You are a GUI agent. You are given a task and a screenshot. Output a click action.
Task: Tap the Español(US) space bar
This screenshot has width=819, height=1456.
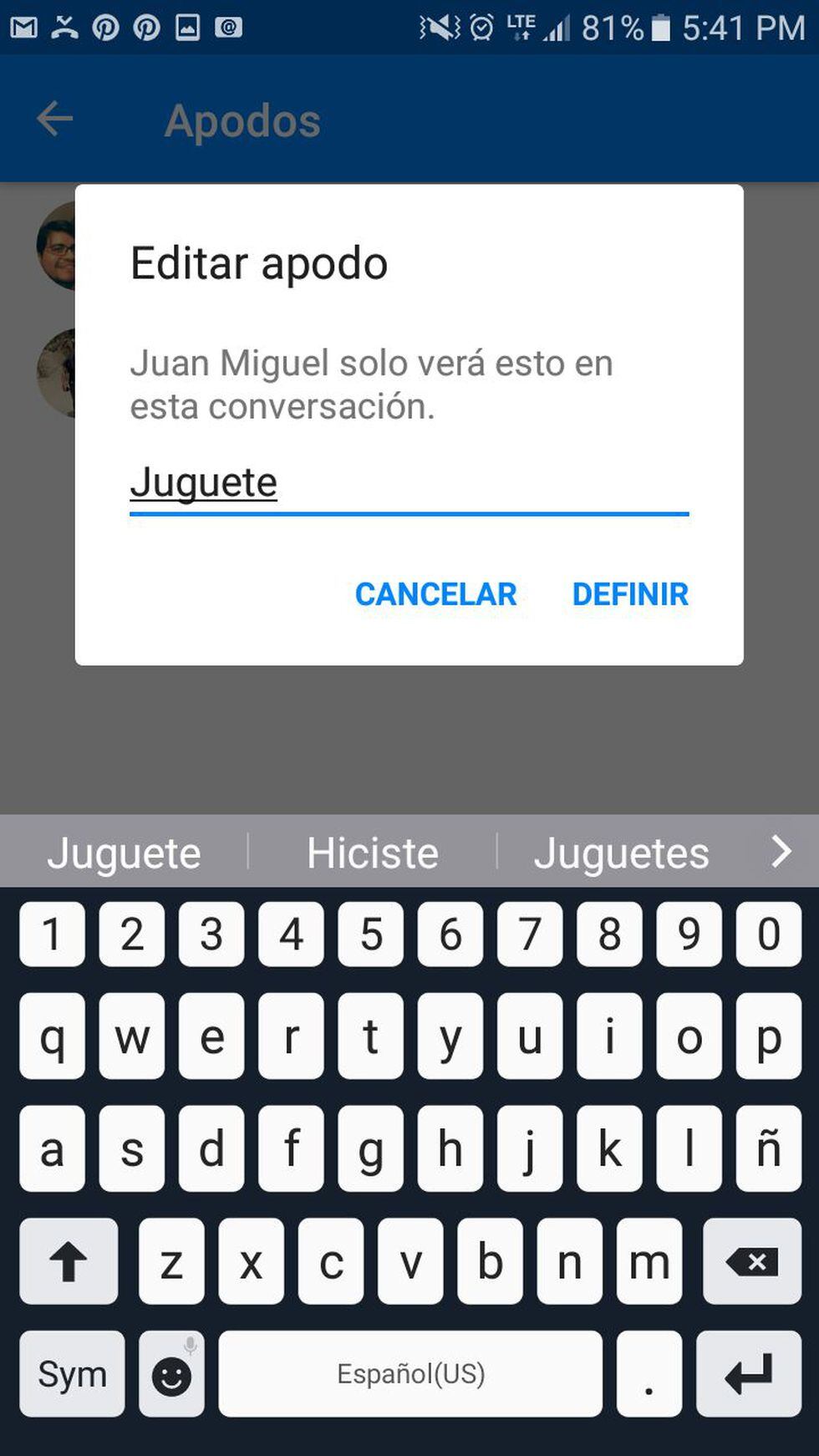coord(409,1374)
